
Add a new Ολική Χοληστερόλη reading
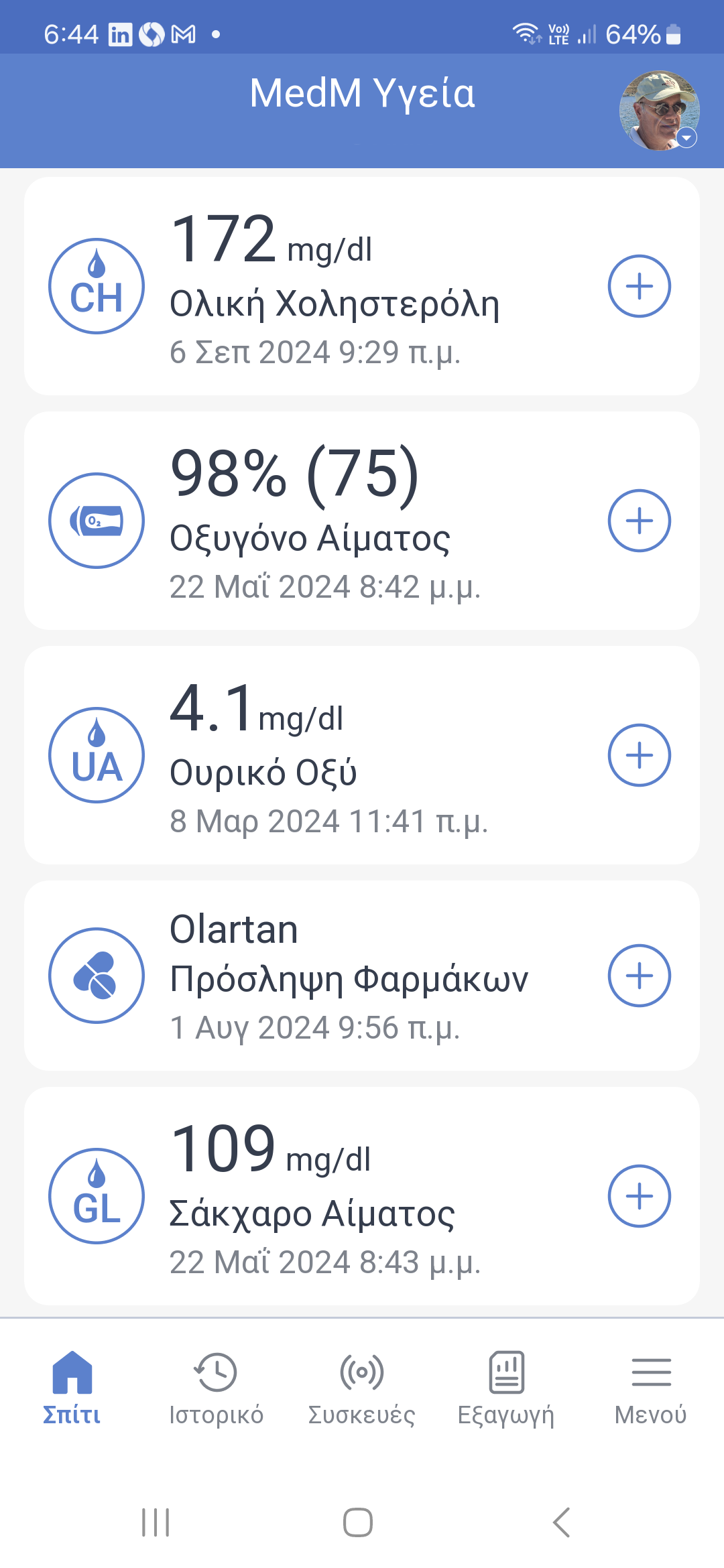click(x=639, y=286)
